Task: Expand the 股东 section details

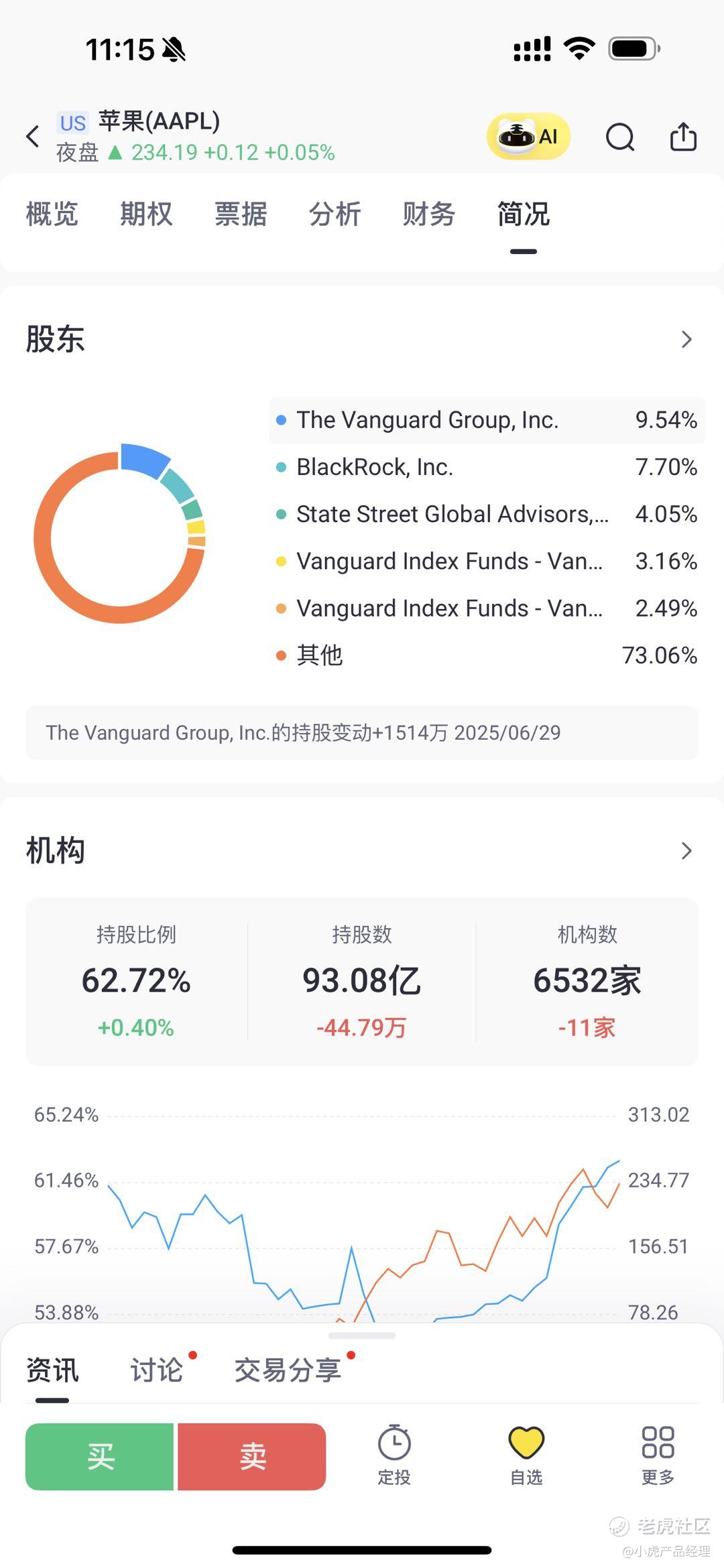Action: click(686, 340)
